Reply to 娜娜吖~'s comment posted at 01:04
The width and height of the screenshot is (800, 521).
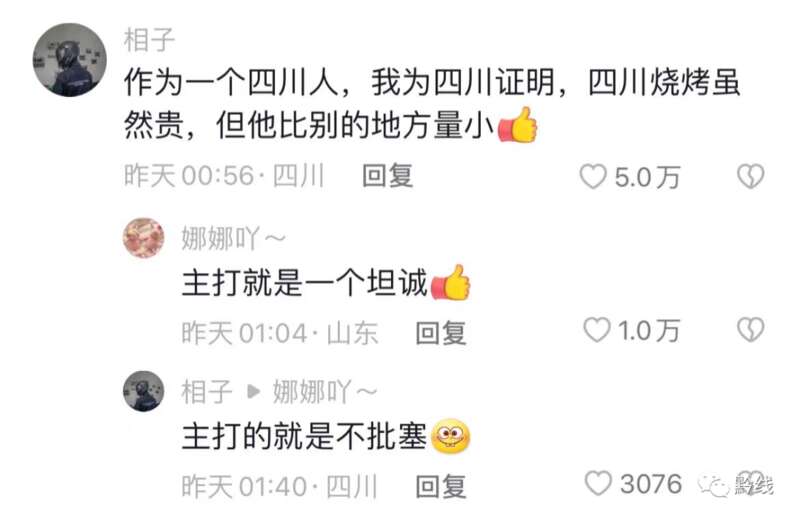point(441,332)
